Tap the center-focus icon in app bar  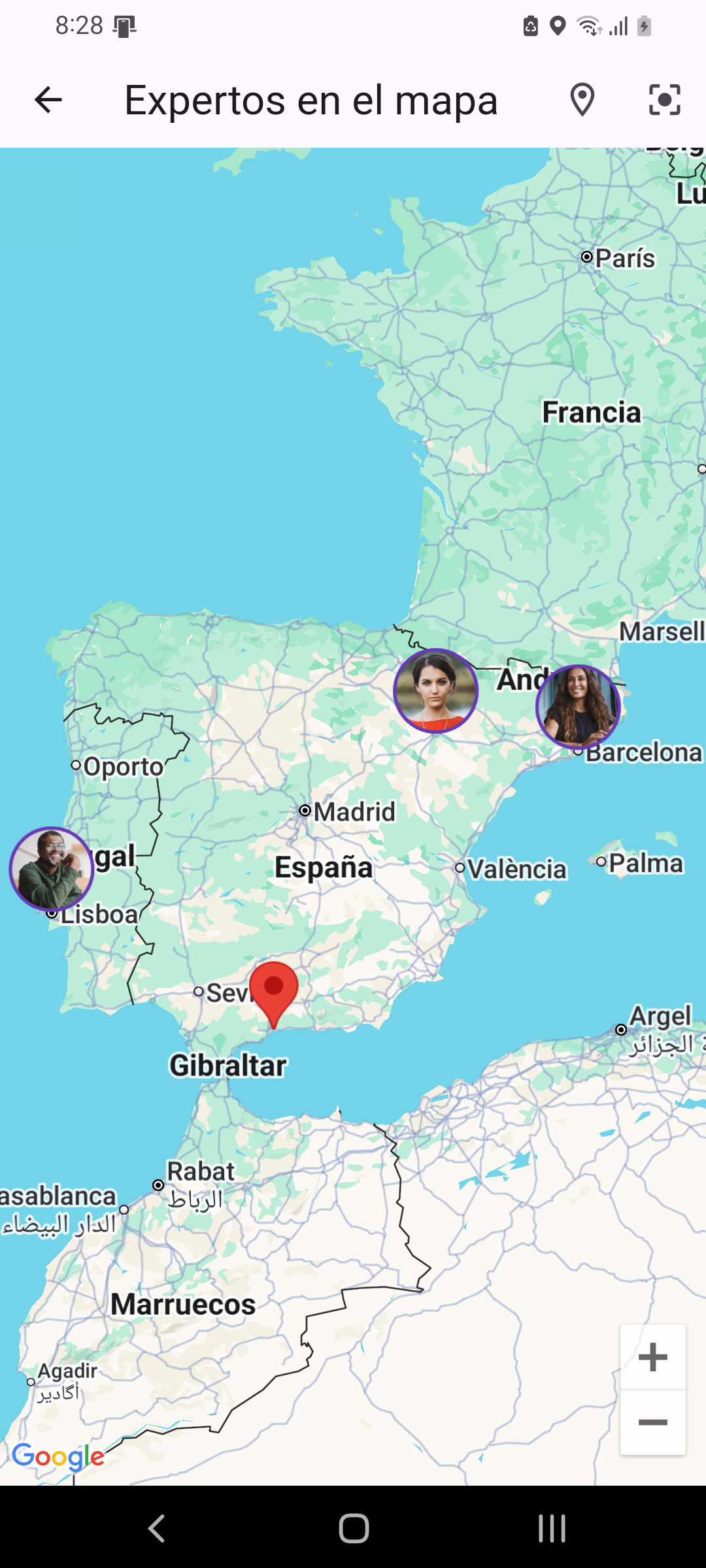pyautogui.click(x=664, y=100)
